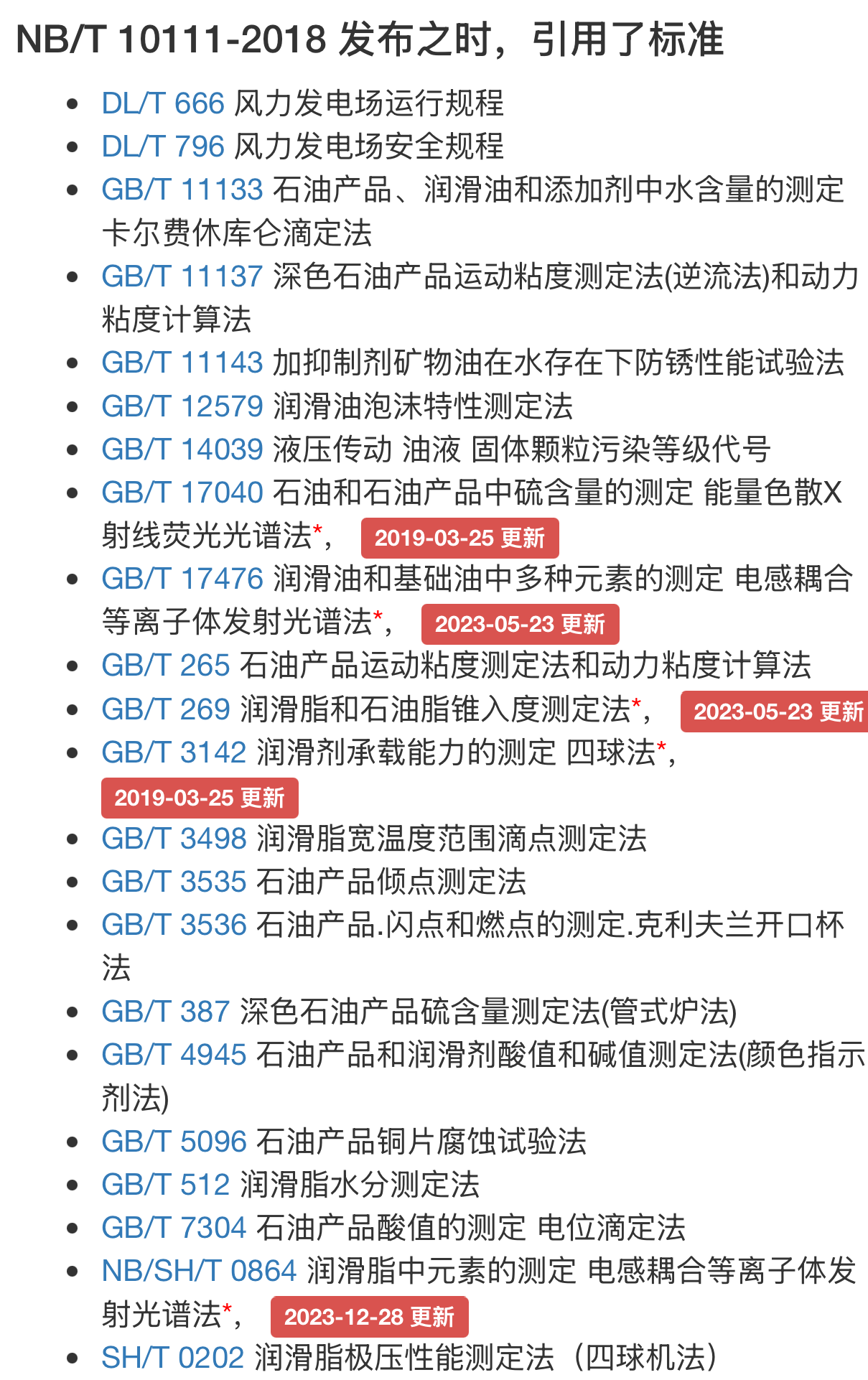Tap the GB/T 4945 link
Image resolution: width=868 pixels, height=1380 pixels.
point(174,1055)
